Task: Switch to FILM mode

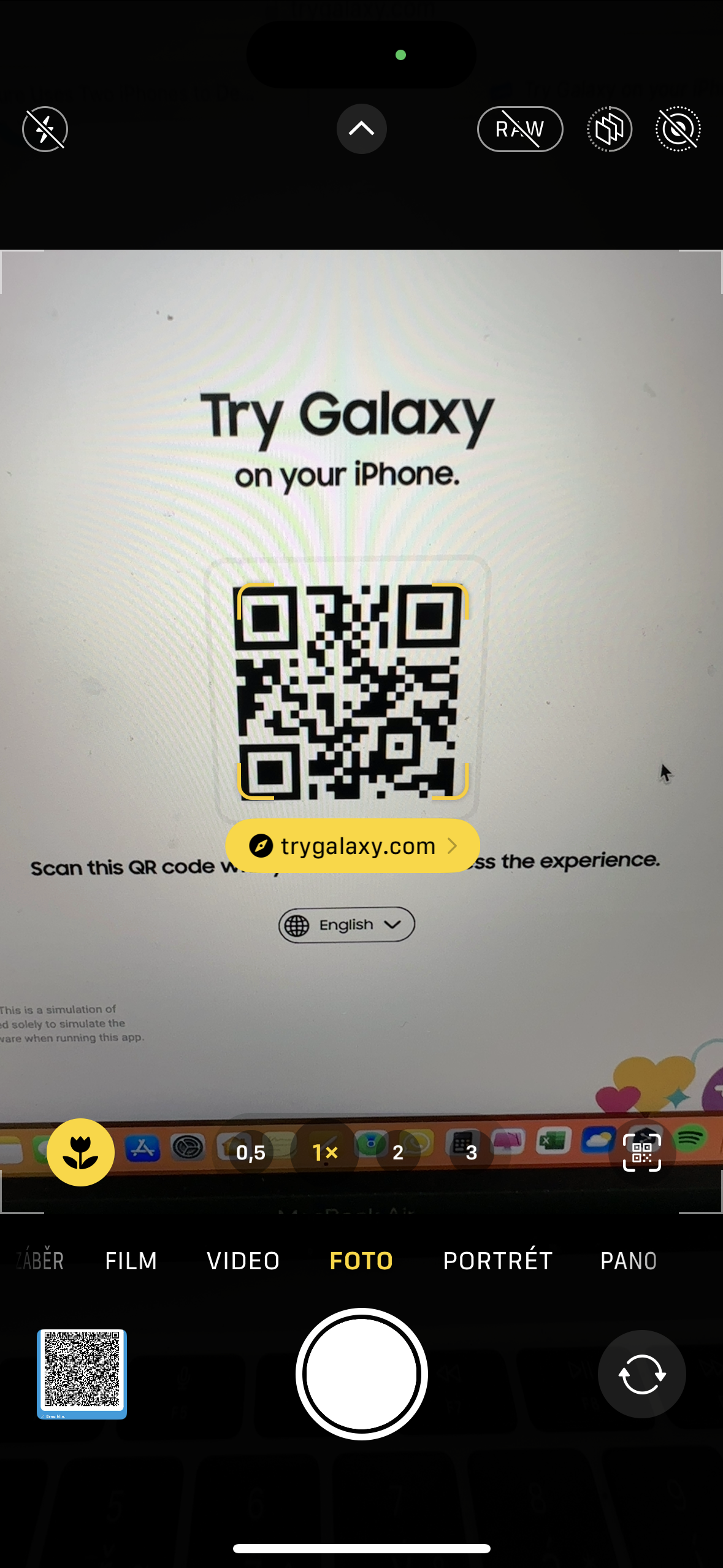Action: click(131, 1261)
